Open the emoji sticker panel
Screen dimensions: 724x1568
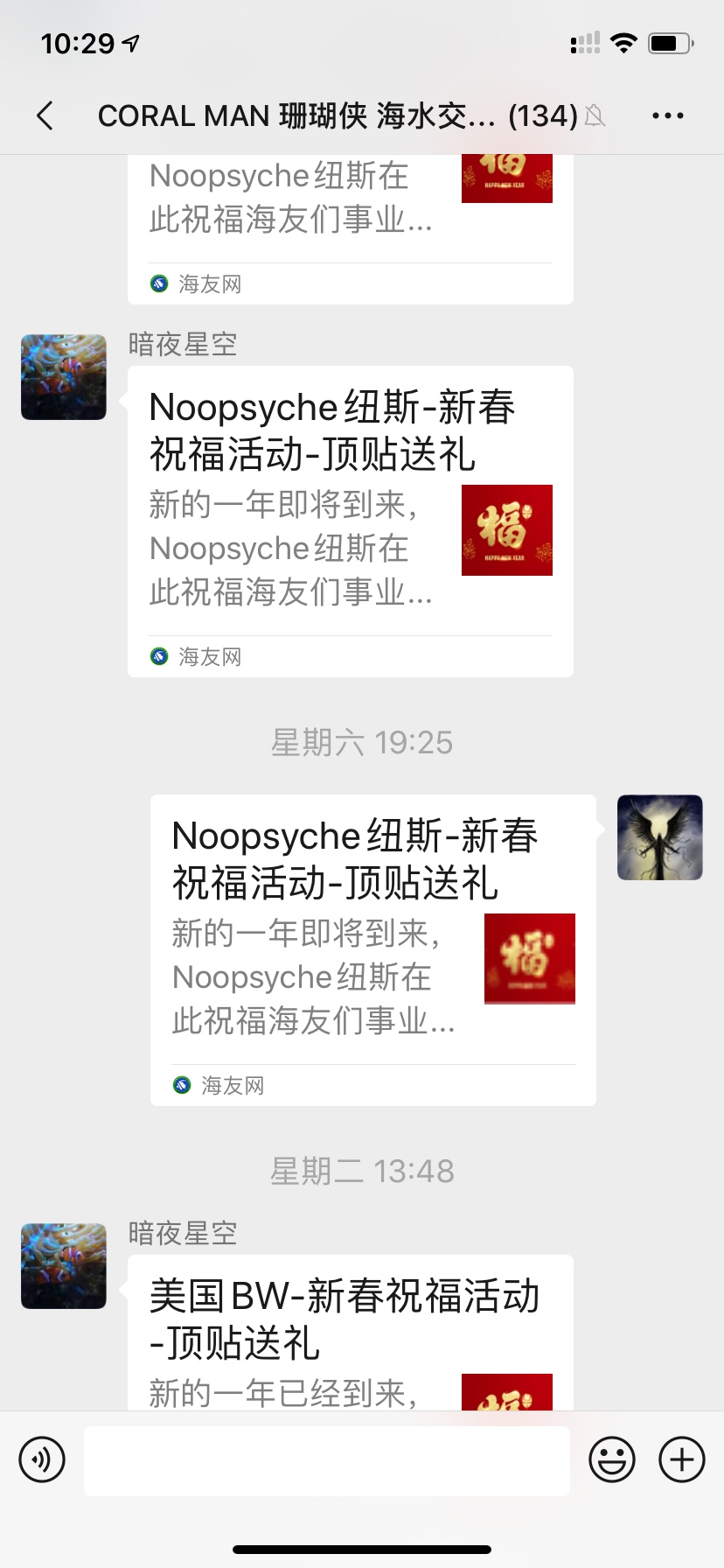(x=611, y=1459)
